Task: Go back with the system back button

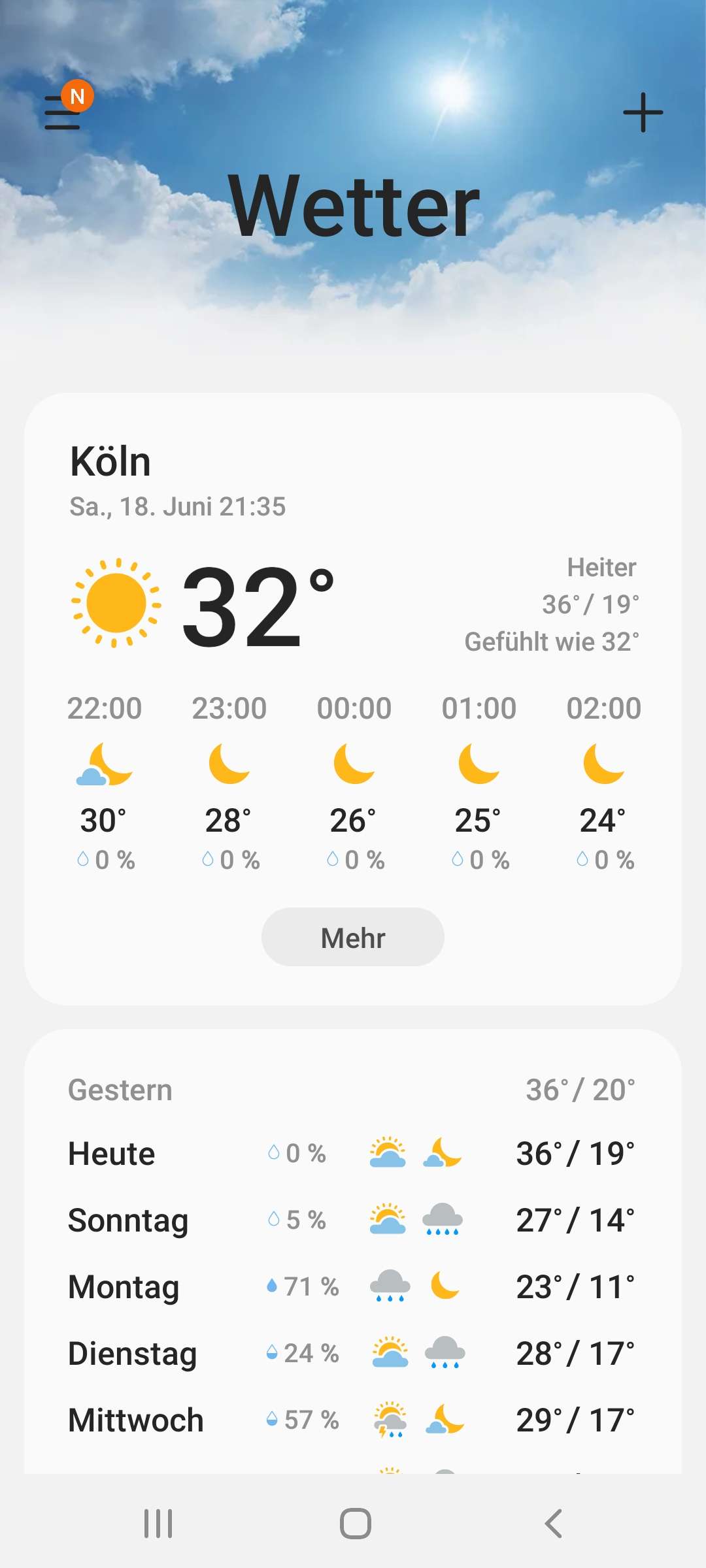Action: tap(553, 1524)
